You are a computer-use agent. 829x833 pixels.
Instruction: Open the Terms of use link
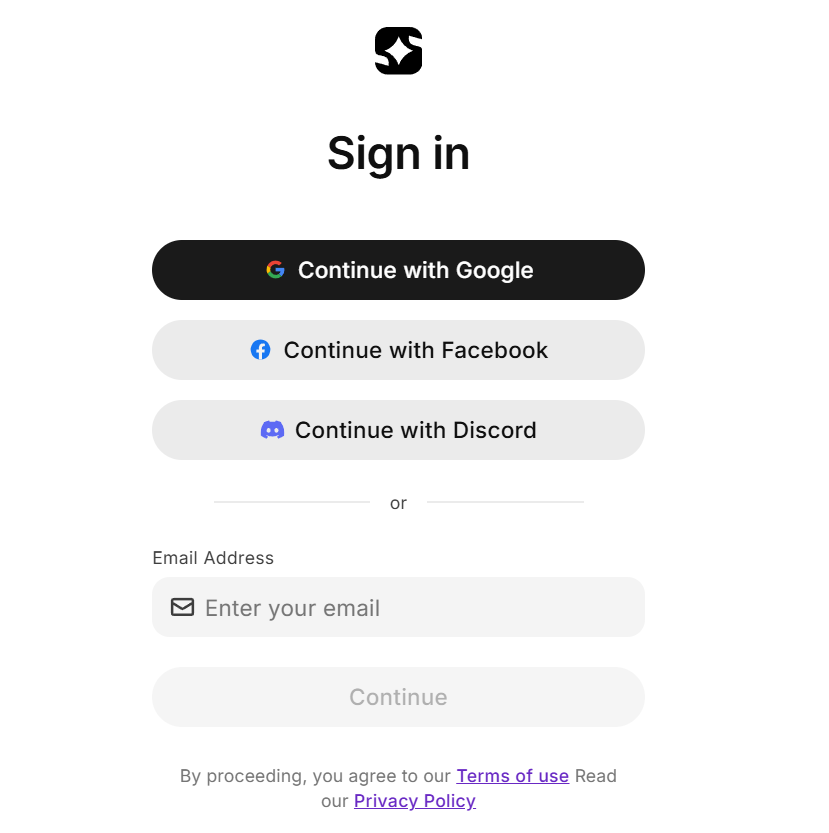click(x=512, y=776)
